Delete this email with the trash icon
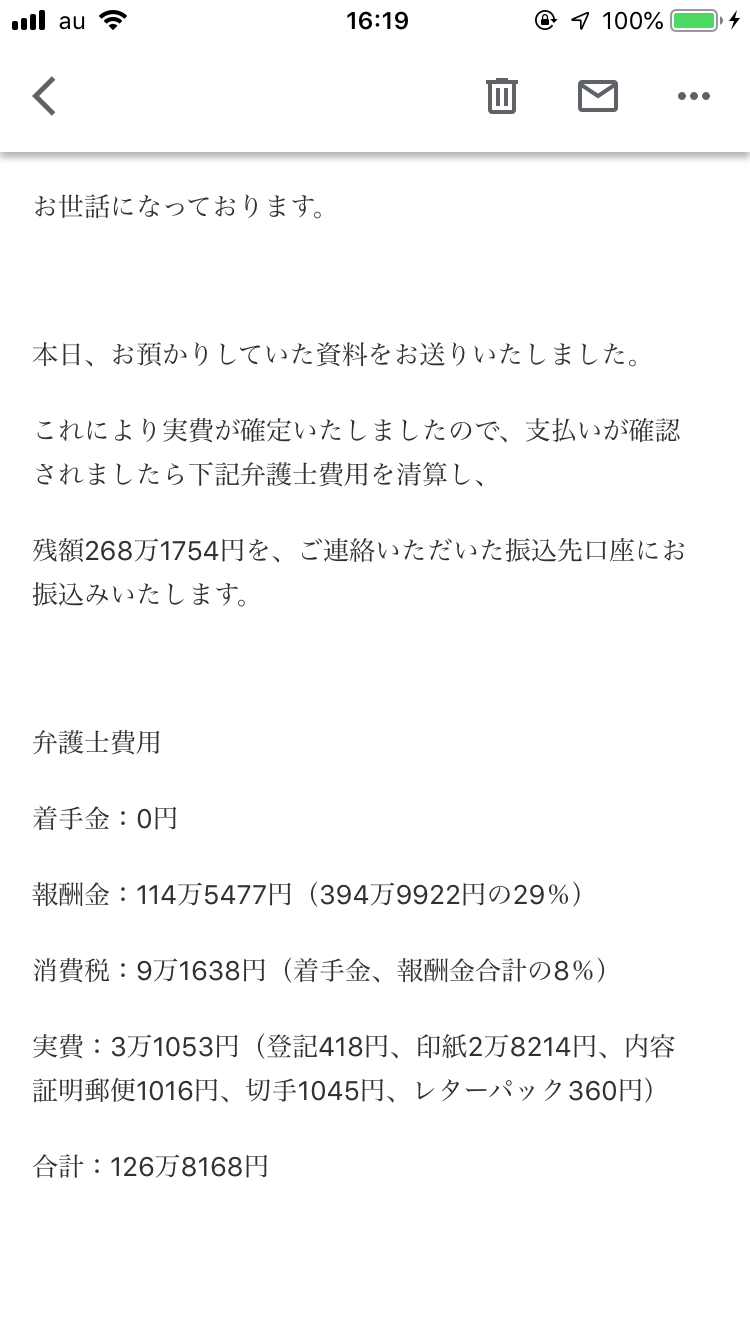 502,96
